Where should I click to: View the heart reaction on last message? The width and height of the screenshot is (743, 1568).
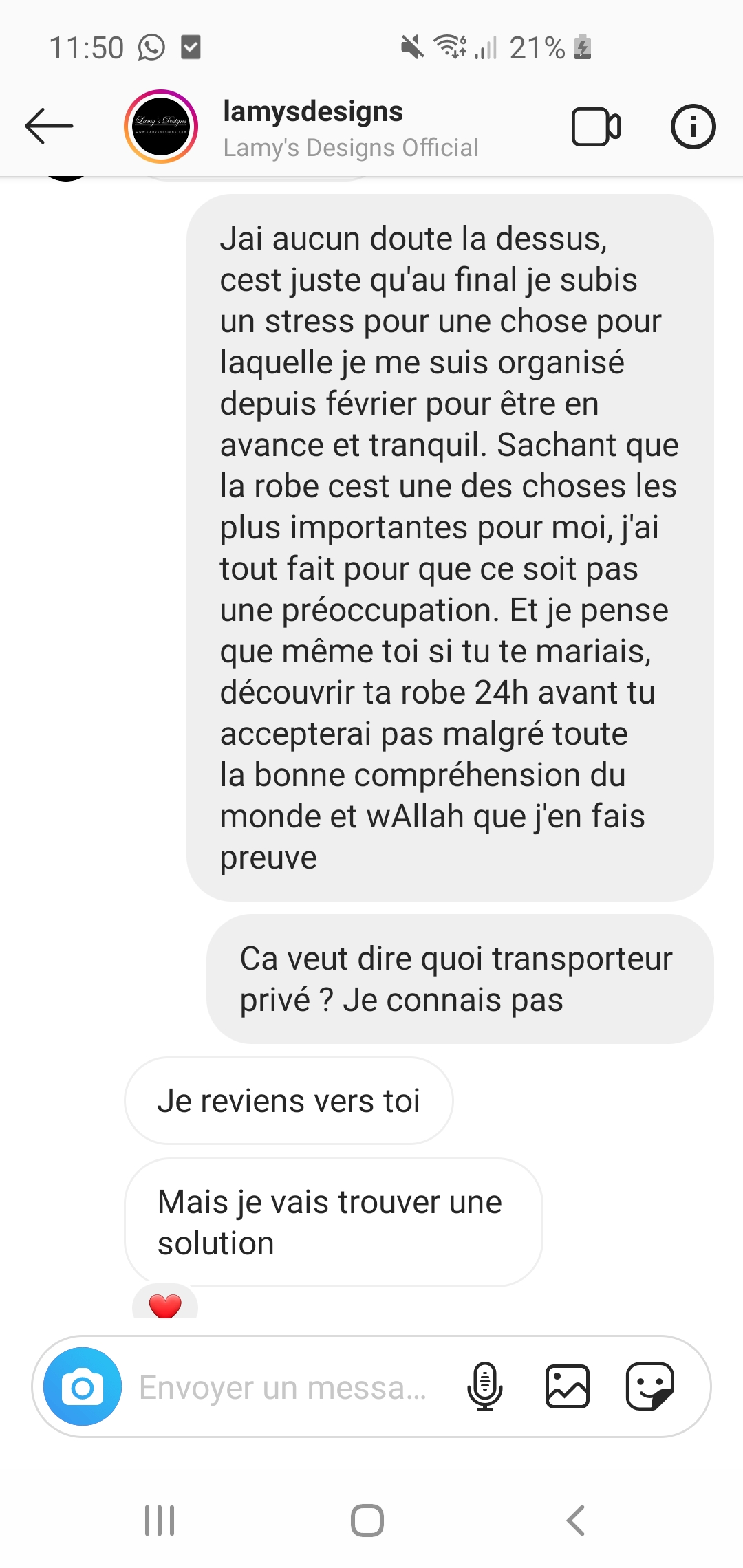coord(165,1304)
